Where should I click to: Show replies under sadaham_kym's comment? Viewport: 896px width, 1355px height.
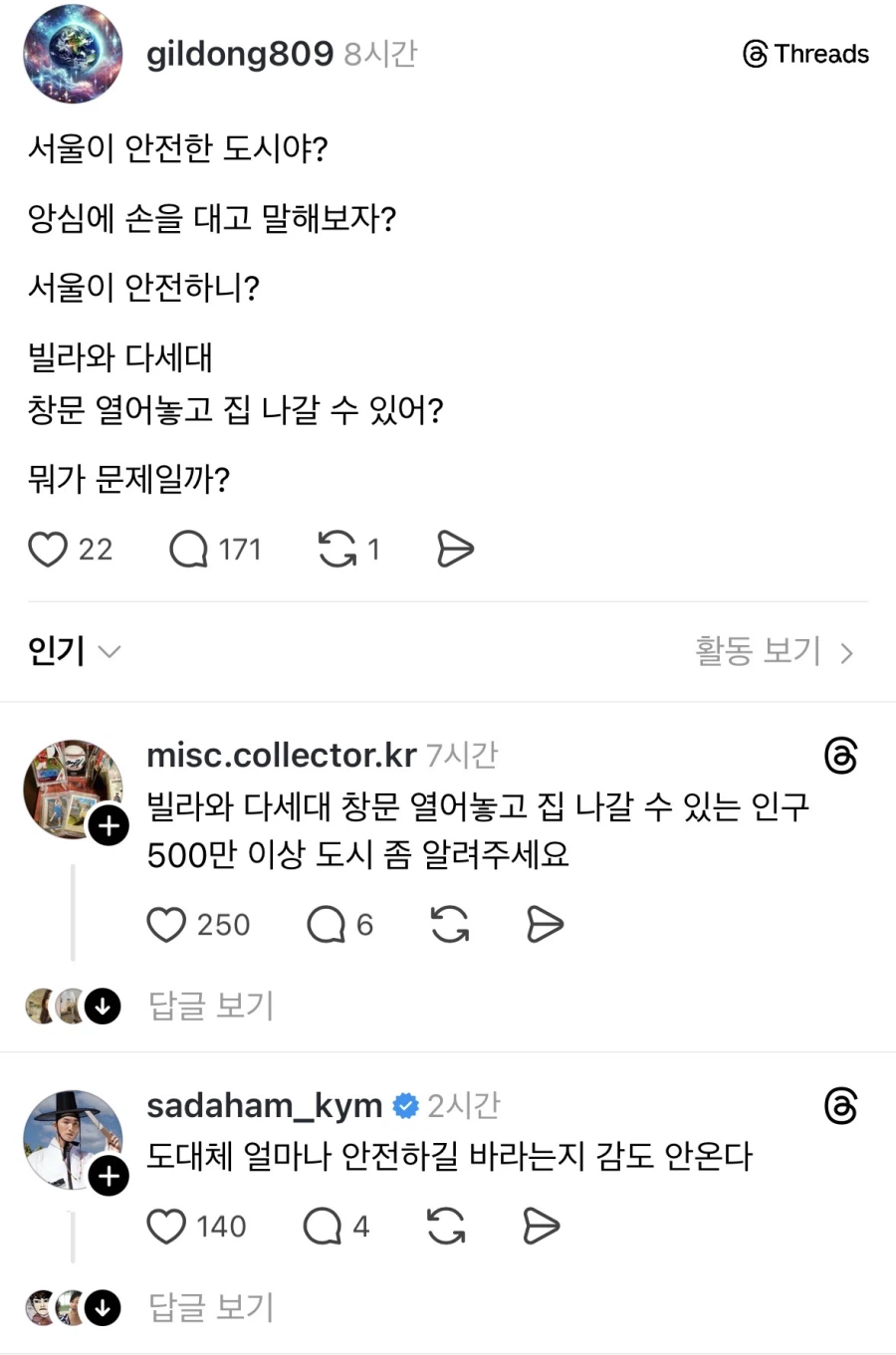[x=210, y=1307]
